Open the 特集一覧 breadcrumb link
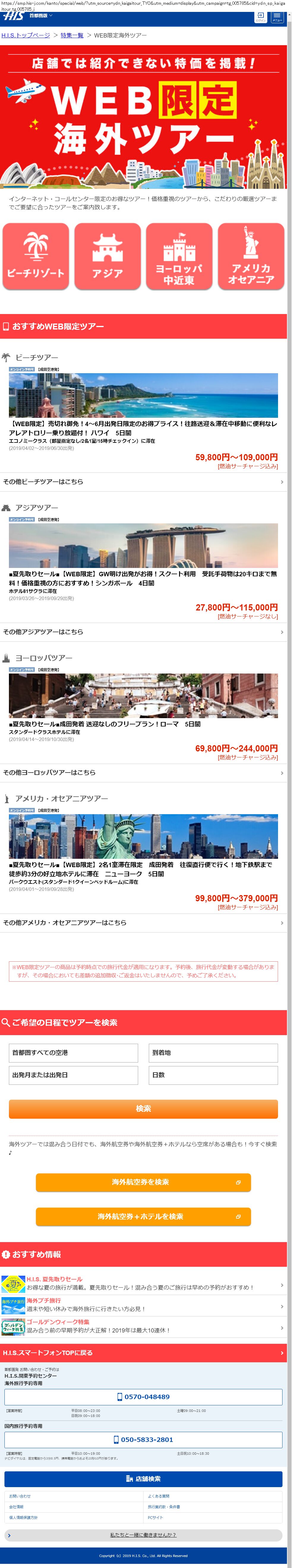 (72, 35)
